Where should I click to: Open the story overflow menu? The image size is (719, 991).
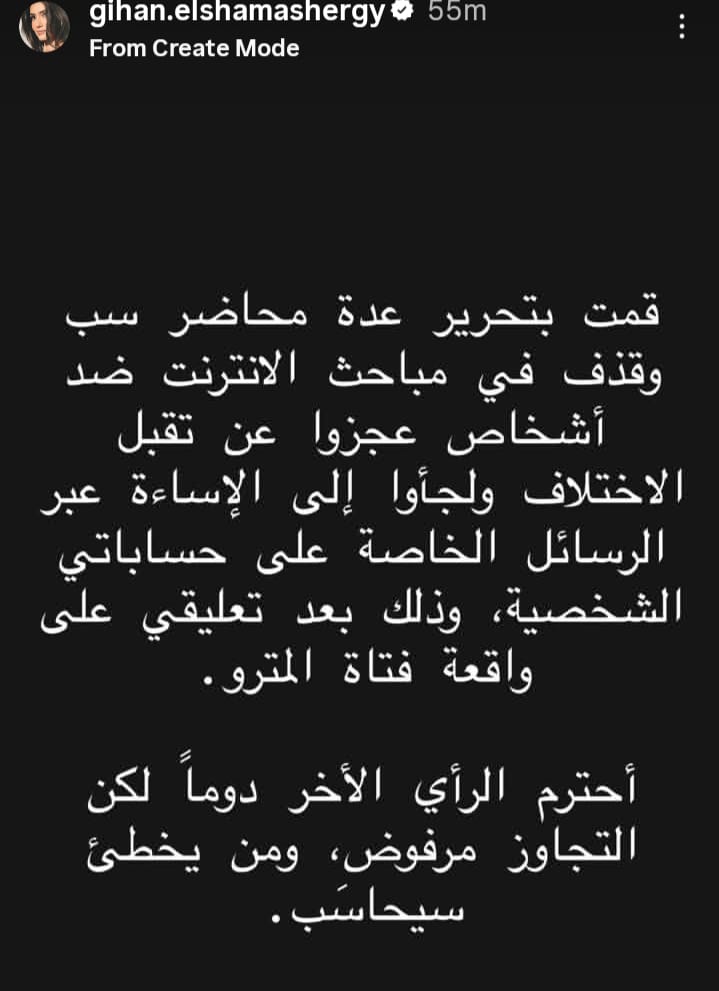tap(683, 25)
